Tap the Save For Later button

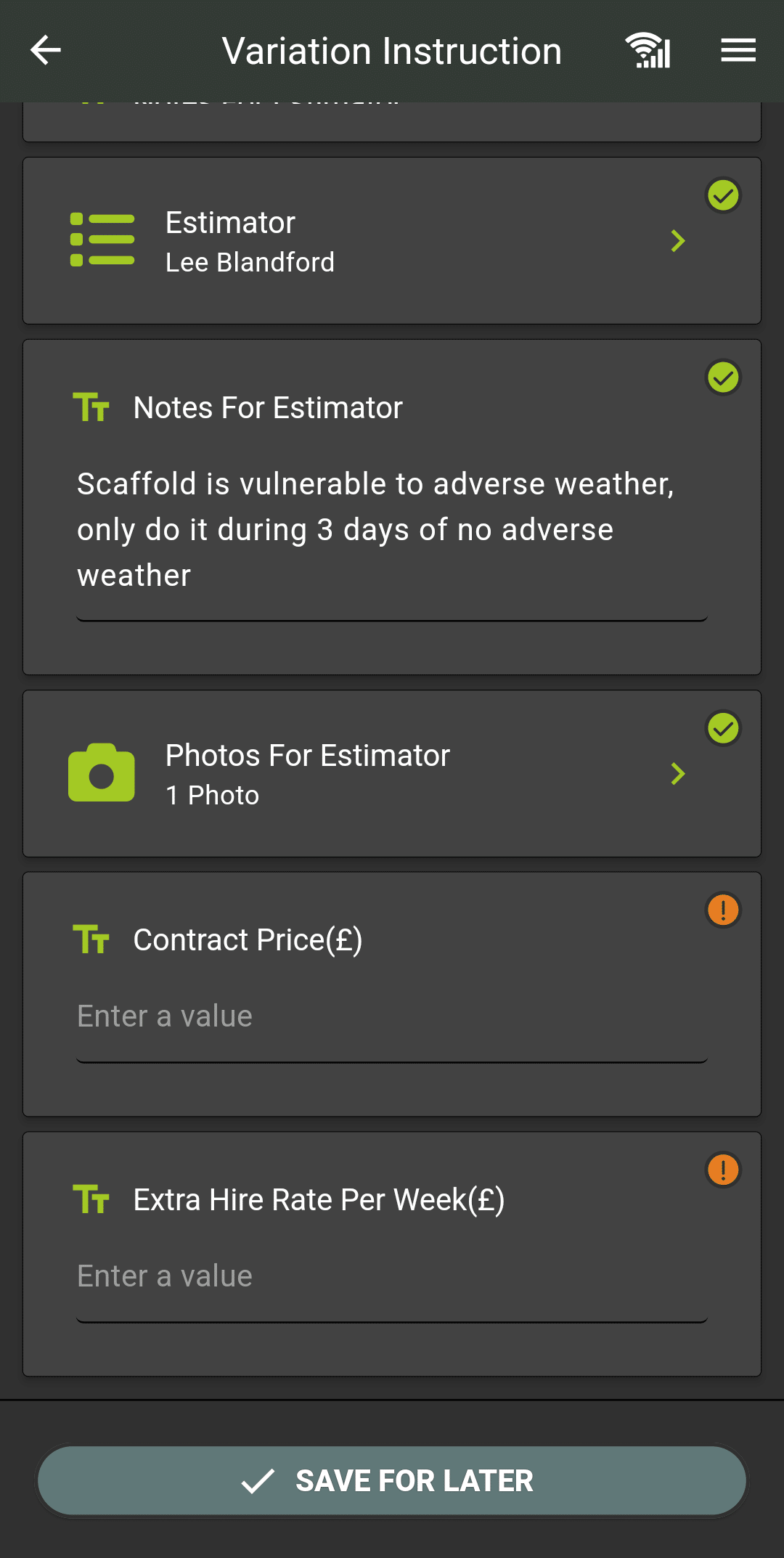392,1481
